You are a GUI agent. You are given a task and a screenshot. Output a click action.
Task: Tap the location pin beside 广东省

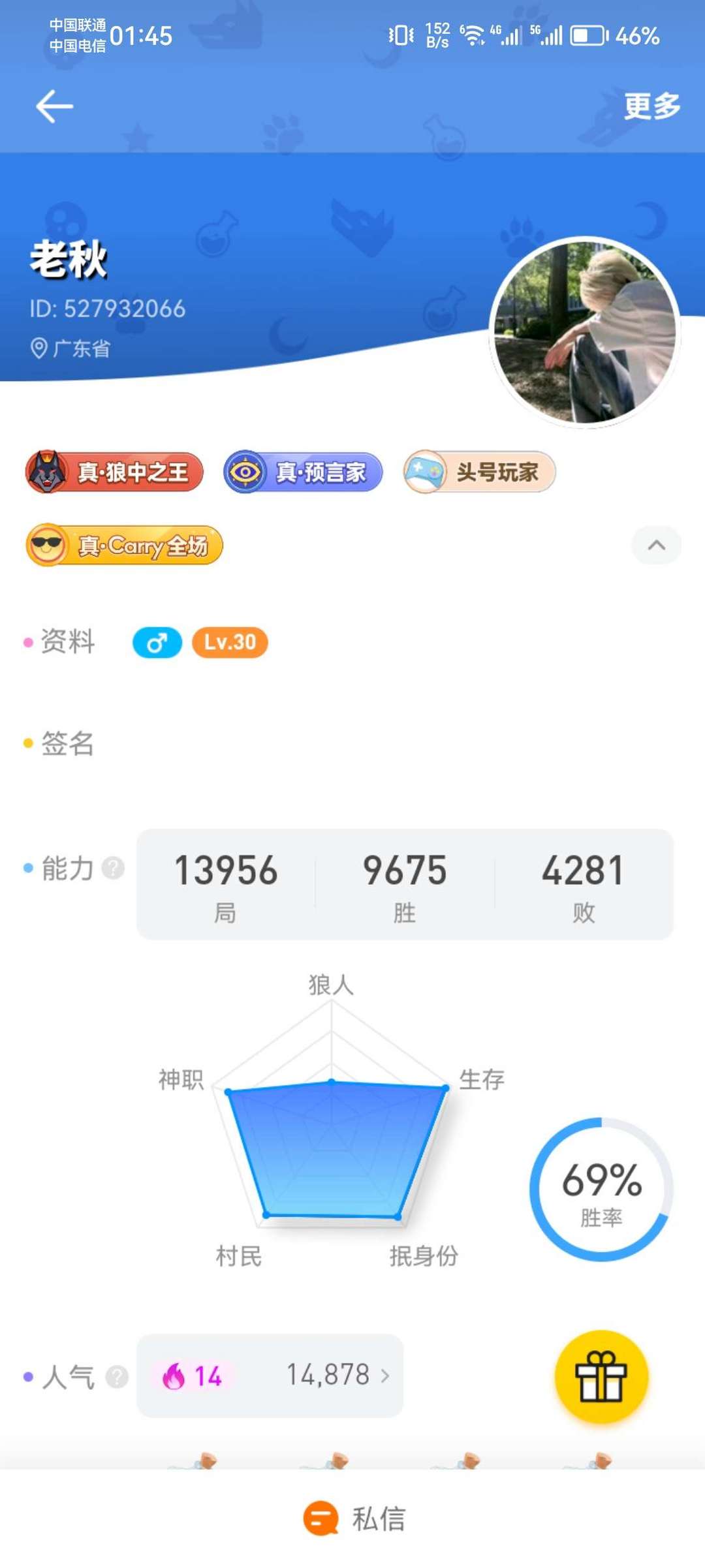tap(40, 349)
